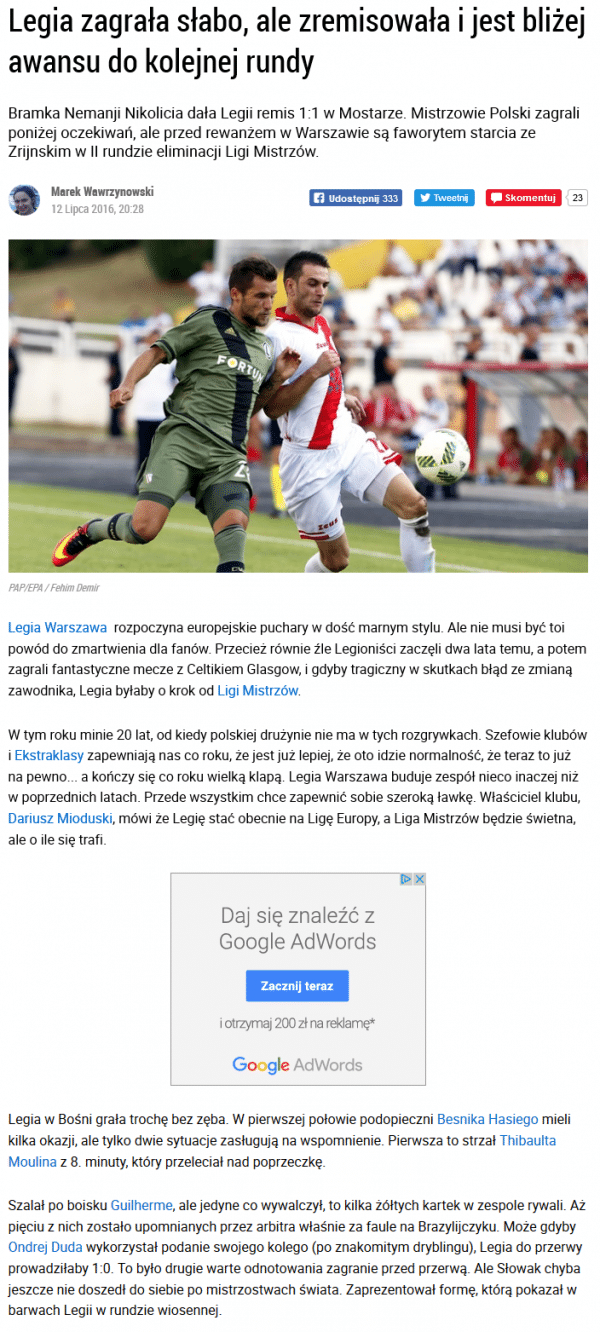The width and height of the screenshot is (600, 1332).
Task: Open the Guilherme player link
Action: [x=141, y=1205]
